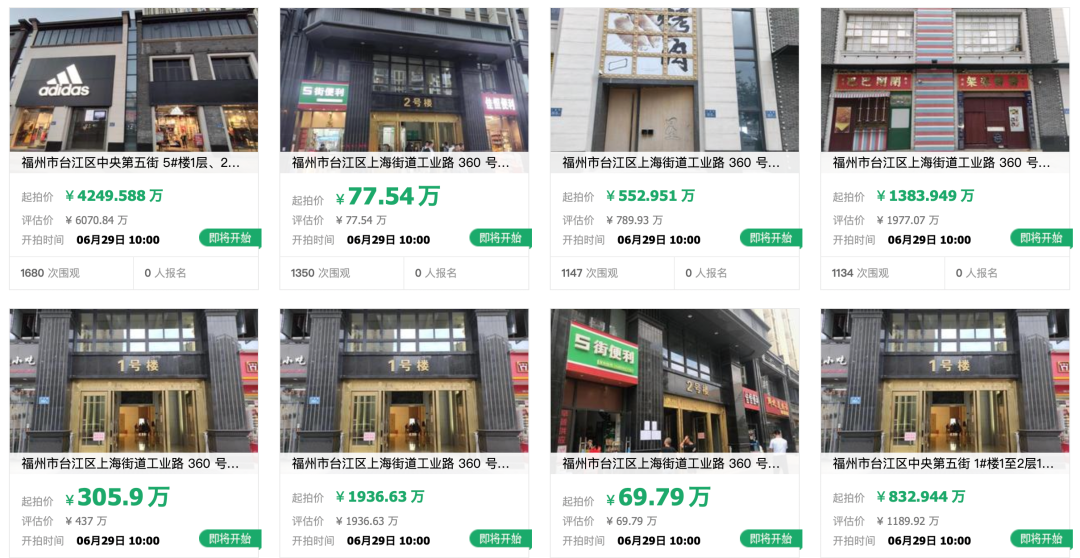The height and width of the screenshot is (558, 1080).
Task: Open the auction card with ¥77.54万 starting price
Action: (404, 163)
